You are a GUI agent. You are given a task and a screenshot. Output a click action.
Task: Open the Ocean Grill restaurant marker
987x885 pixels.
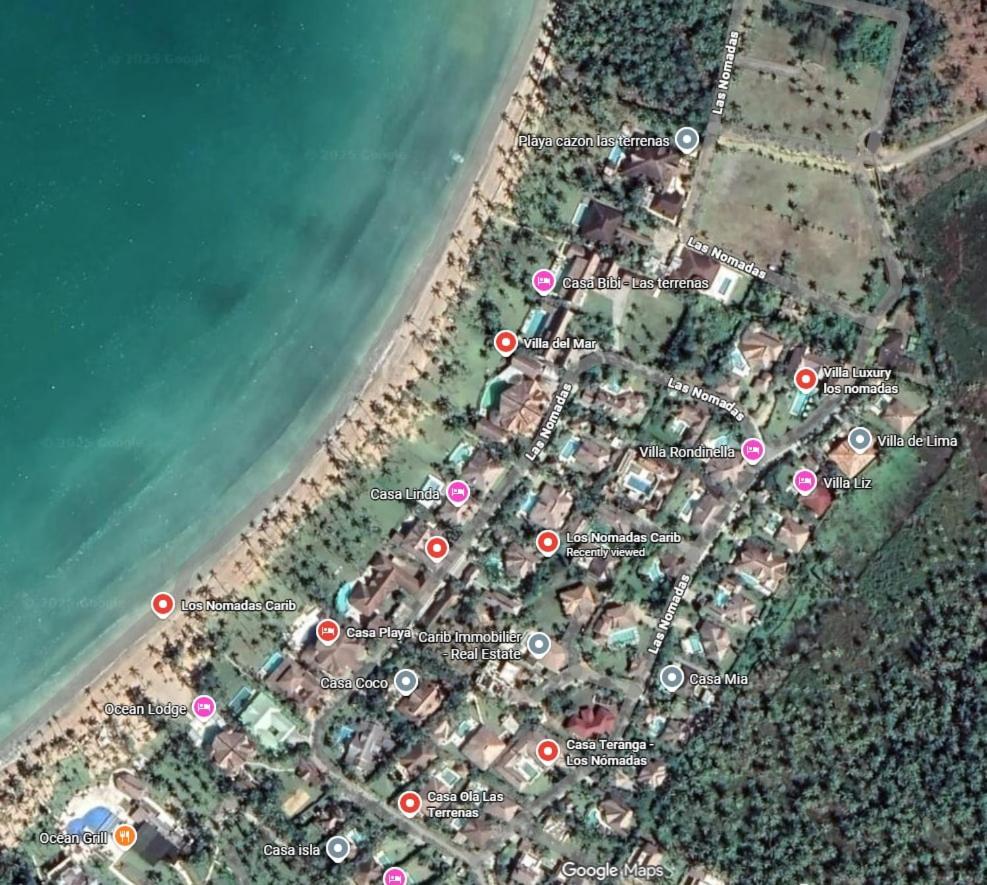[125, 837]
